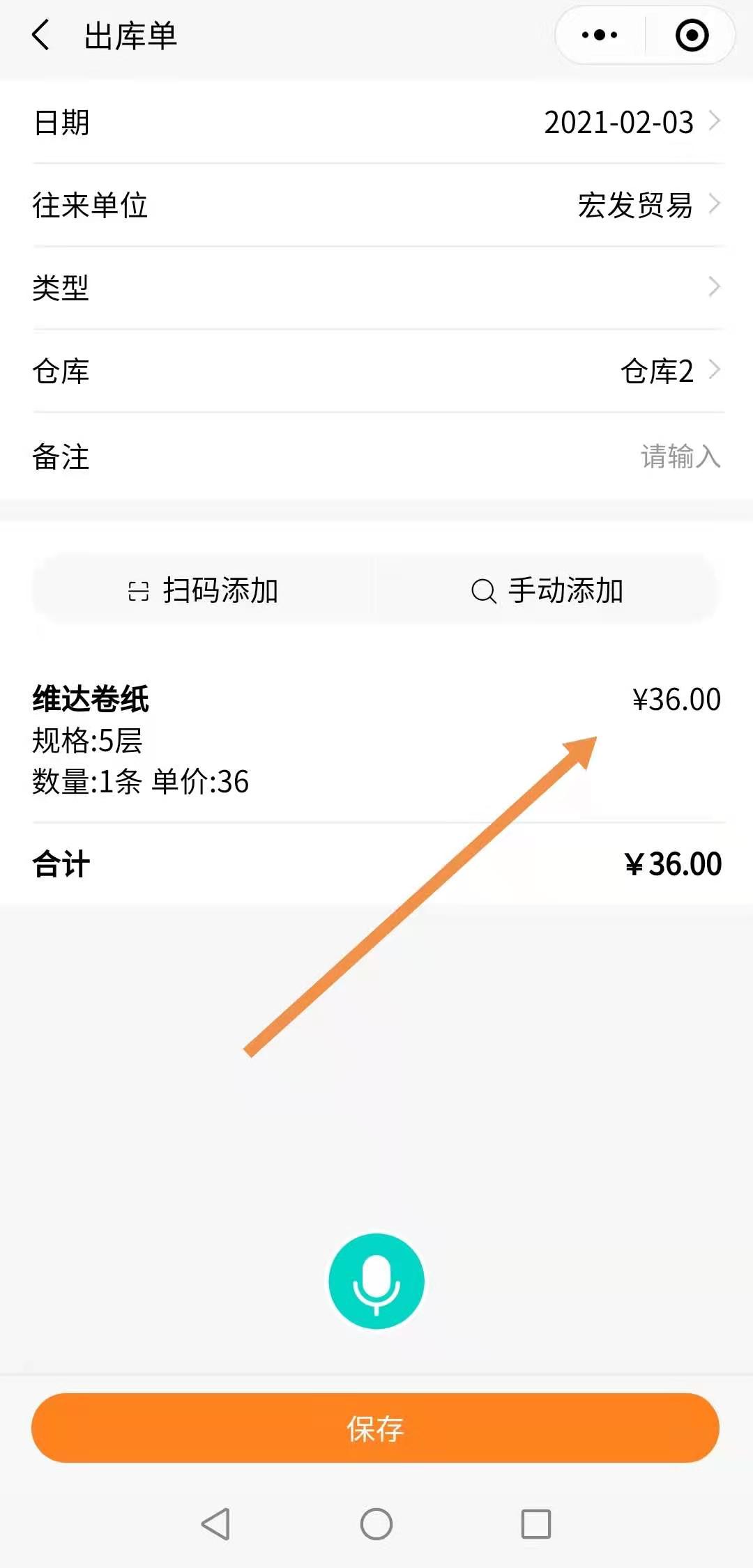Close the mini program with the target icon
Image resolution: width=753 pixels, height=1568 pixels.
point(692,35)
